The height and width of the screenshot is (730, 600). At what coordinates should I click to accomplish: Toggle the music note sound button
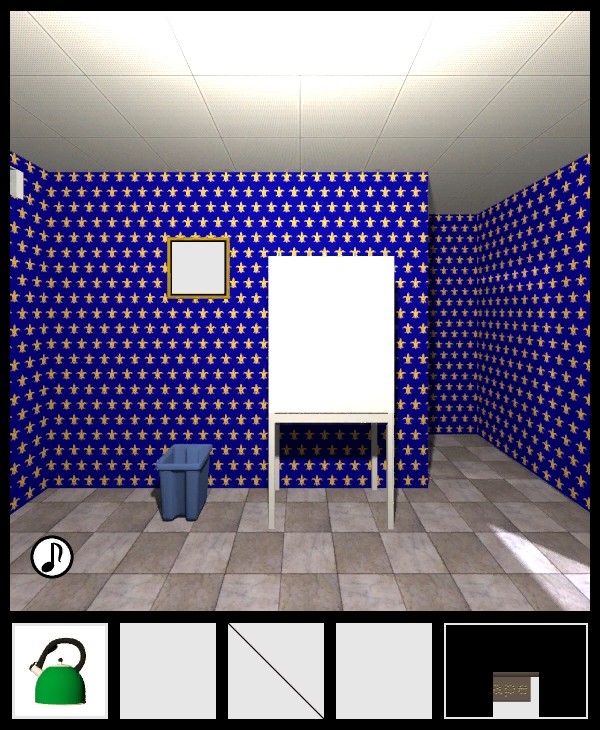[x=52, y=557]
